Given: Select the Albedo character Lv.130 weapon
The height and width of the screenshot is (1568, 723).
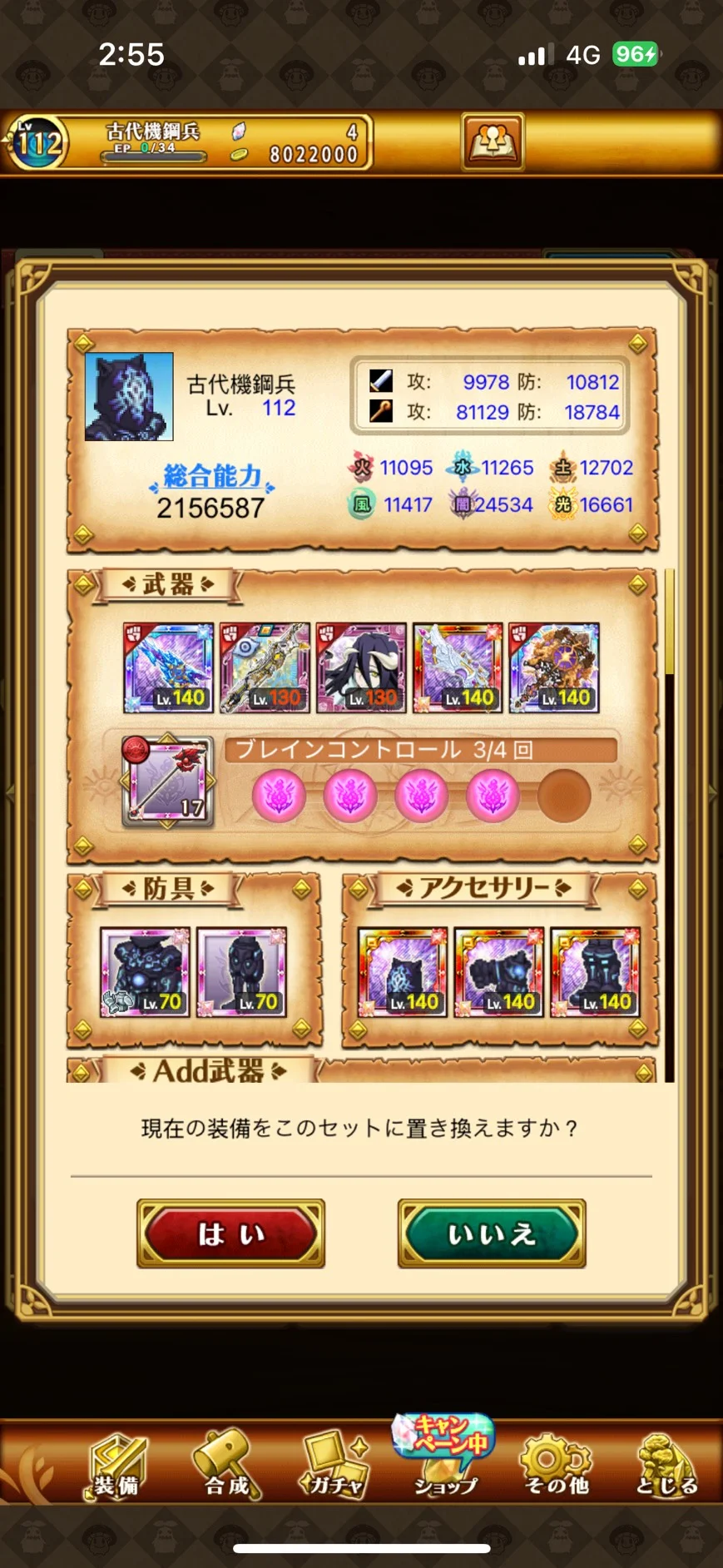Looking at the screenshot, I should pyautogui.click(x=361, y=667).
